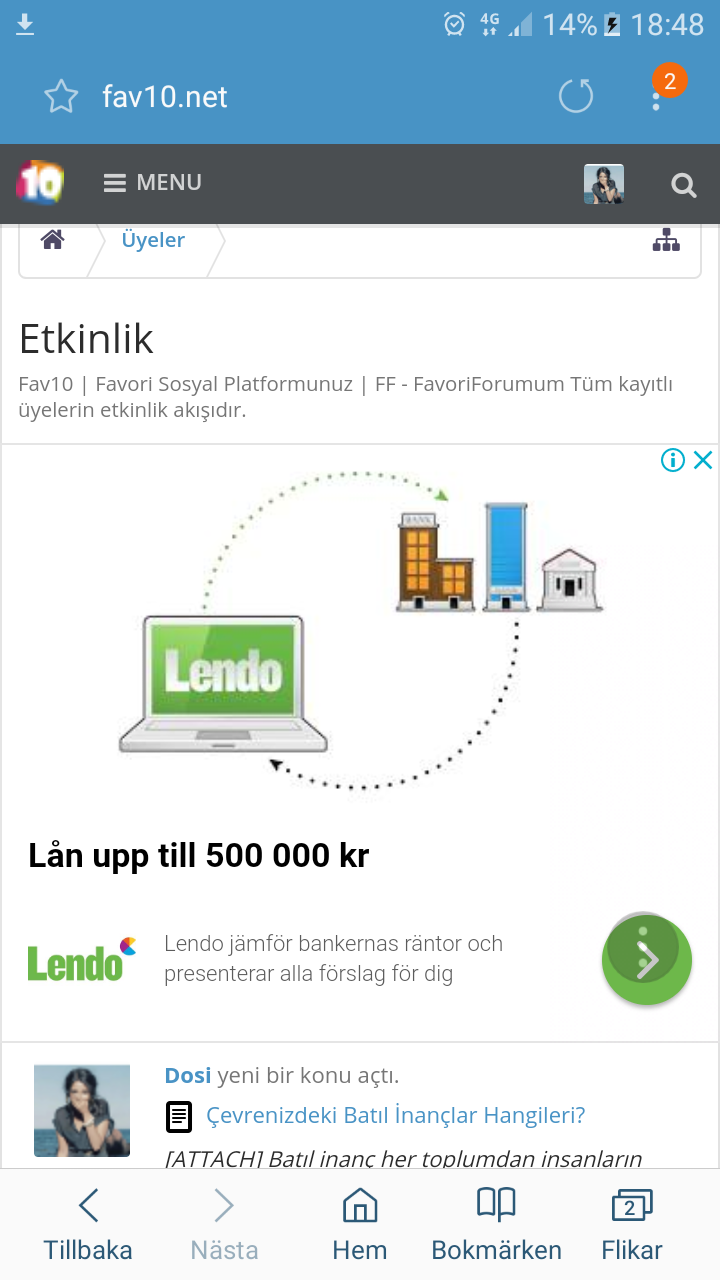The image size is (720, 1280).
Task: Open the fav10.net address bar
Action: (x=300, y=97)
